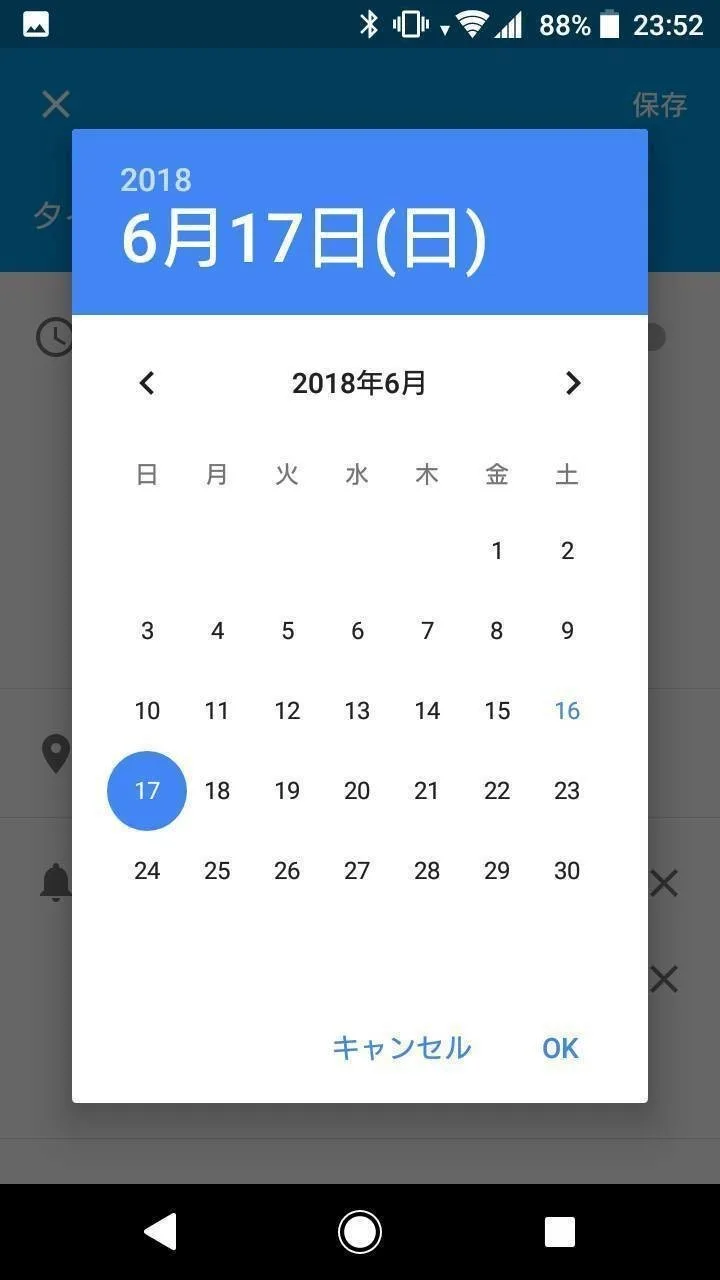Tap the system back button
The image size is (720, 1280).
pos(160,1232)
